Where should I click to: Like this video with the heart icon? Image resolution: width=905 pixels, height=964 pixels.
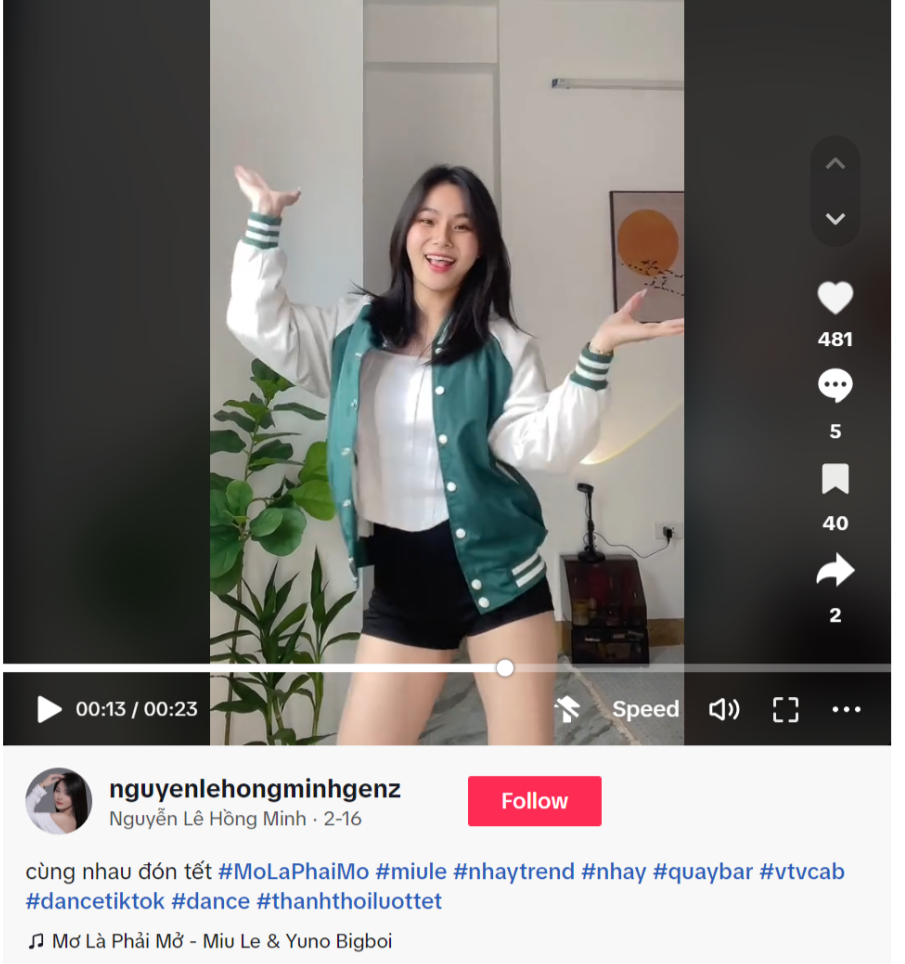tap(835, 299)
